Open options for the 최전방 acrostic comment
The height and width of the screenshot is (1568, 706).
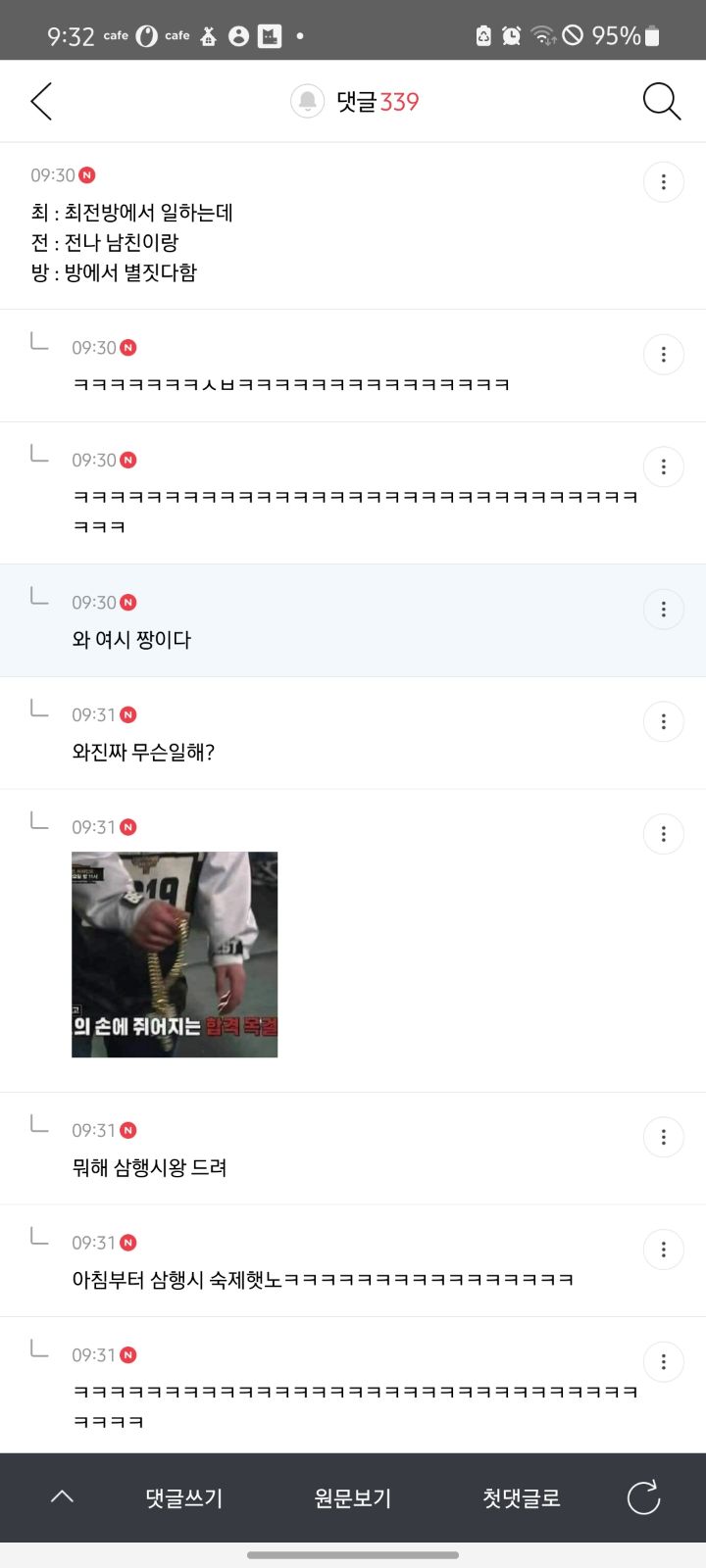(x=663, y=182)
